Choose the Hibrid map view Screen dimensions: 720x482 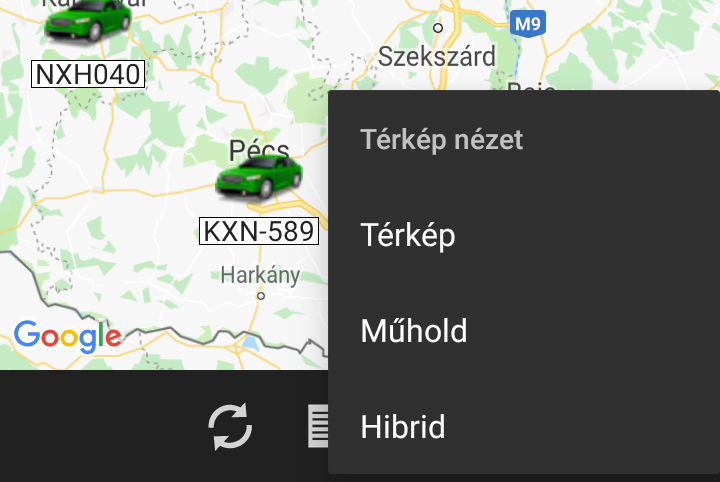402,427
